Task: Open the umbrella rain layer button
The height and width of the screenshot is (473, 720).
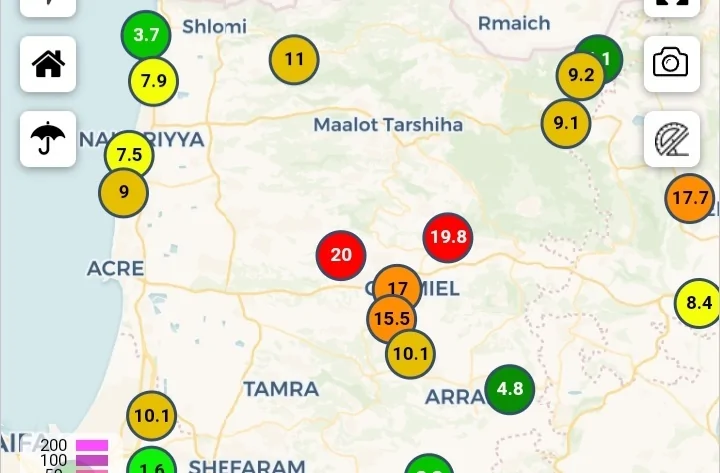Action: point(48,139)
